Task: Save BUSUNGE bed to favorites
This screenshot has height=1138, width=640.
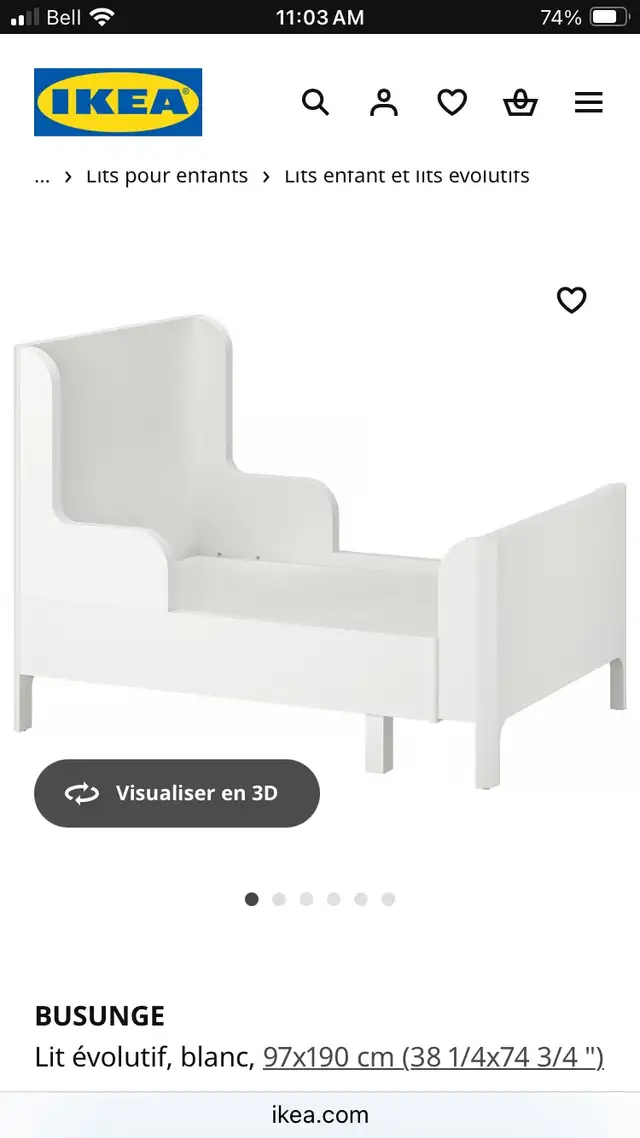Action: click(571, 300)
